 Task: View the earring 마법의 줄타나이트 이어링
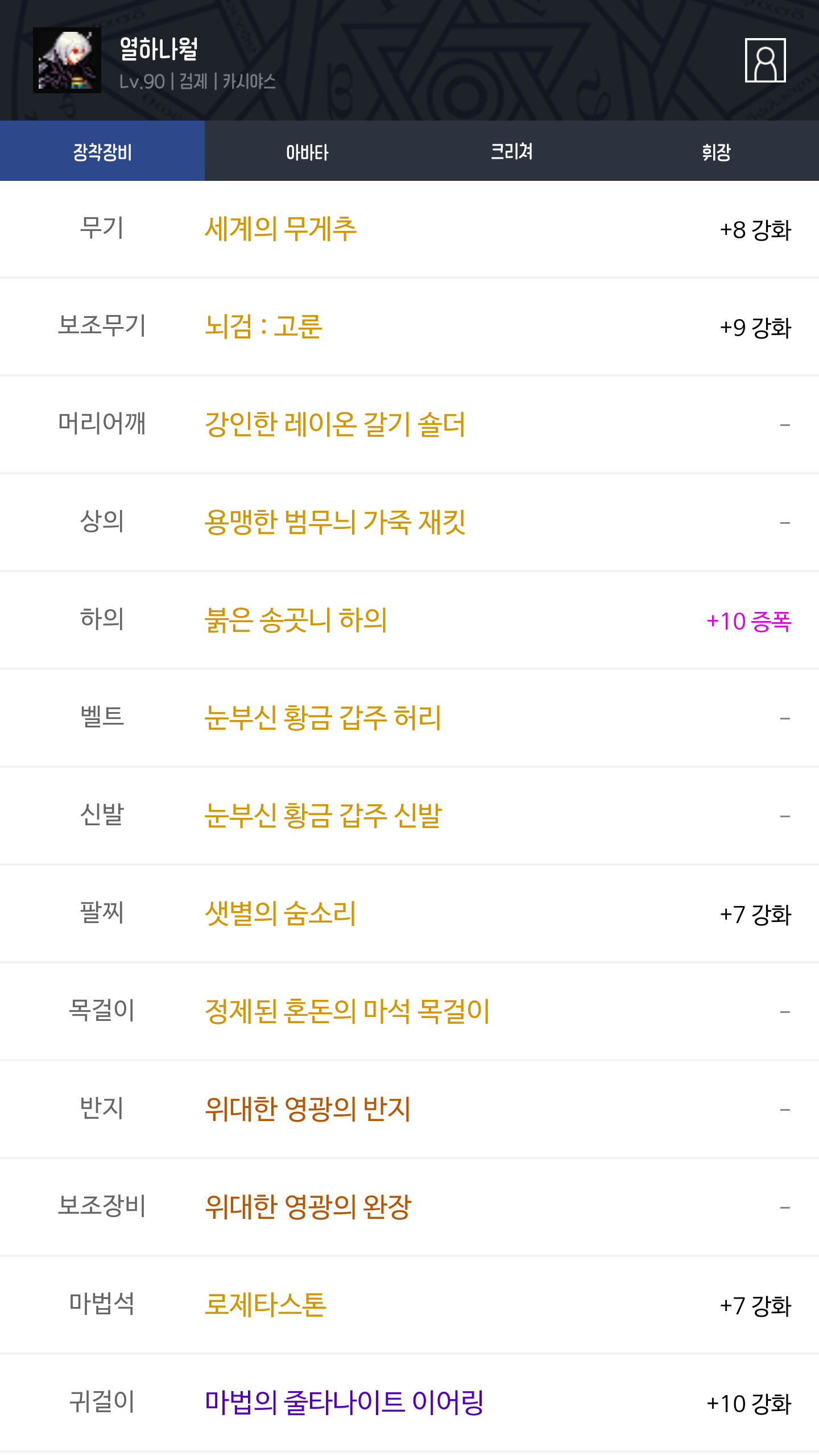coord(344,1403)
